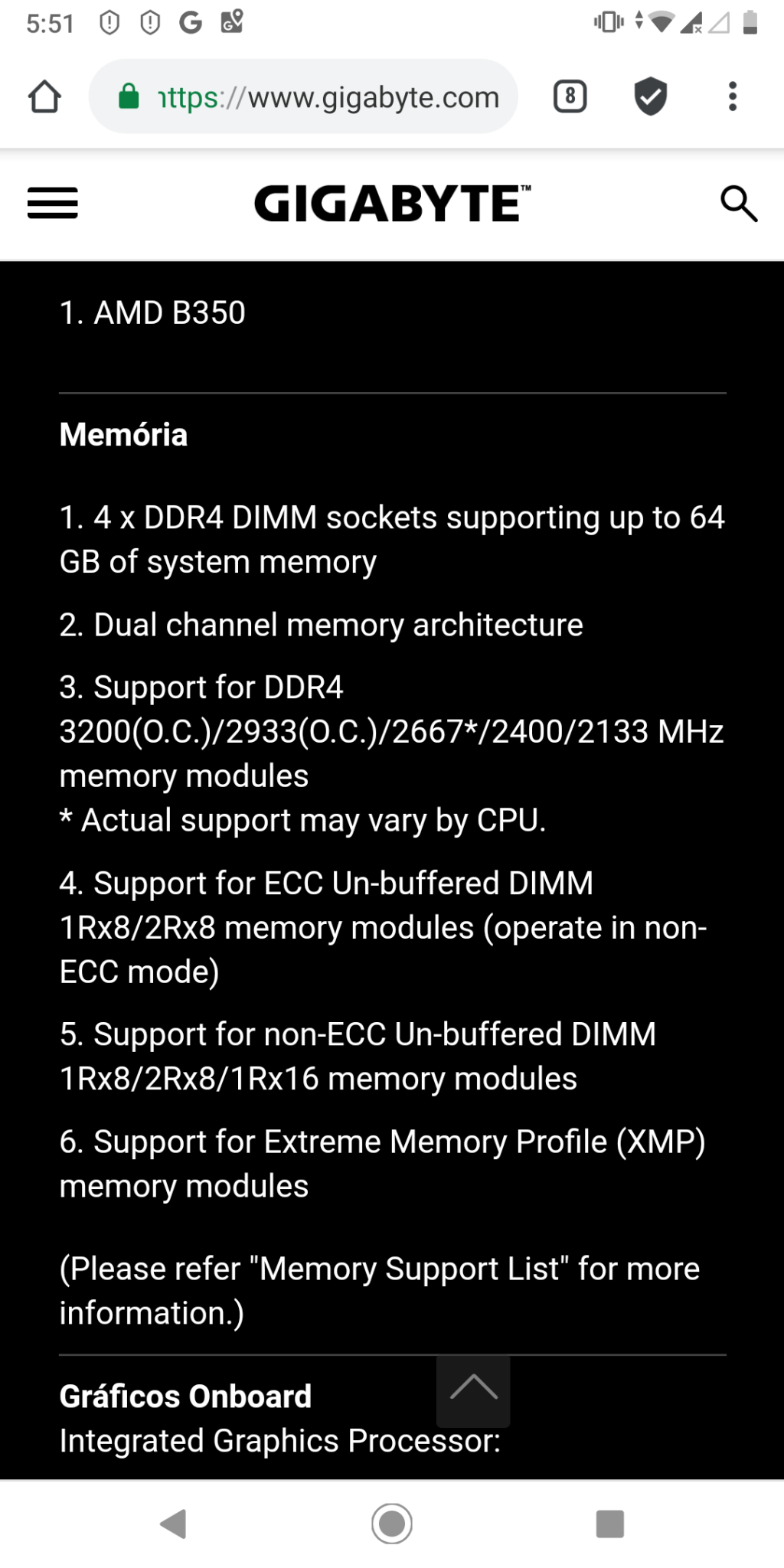Open recent apps with the square button

[610, 1524]
